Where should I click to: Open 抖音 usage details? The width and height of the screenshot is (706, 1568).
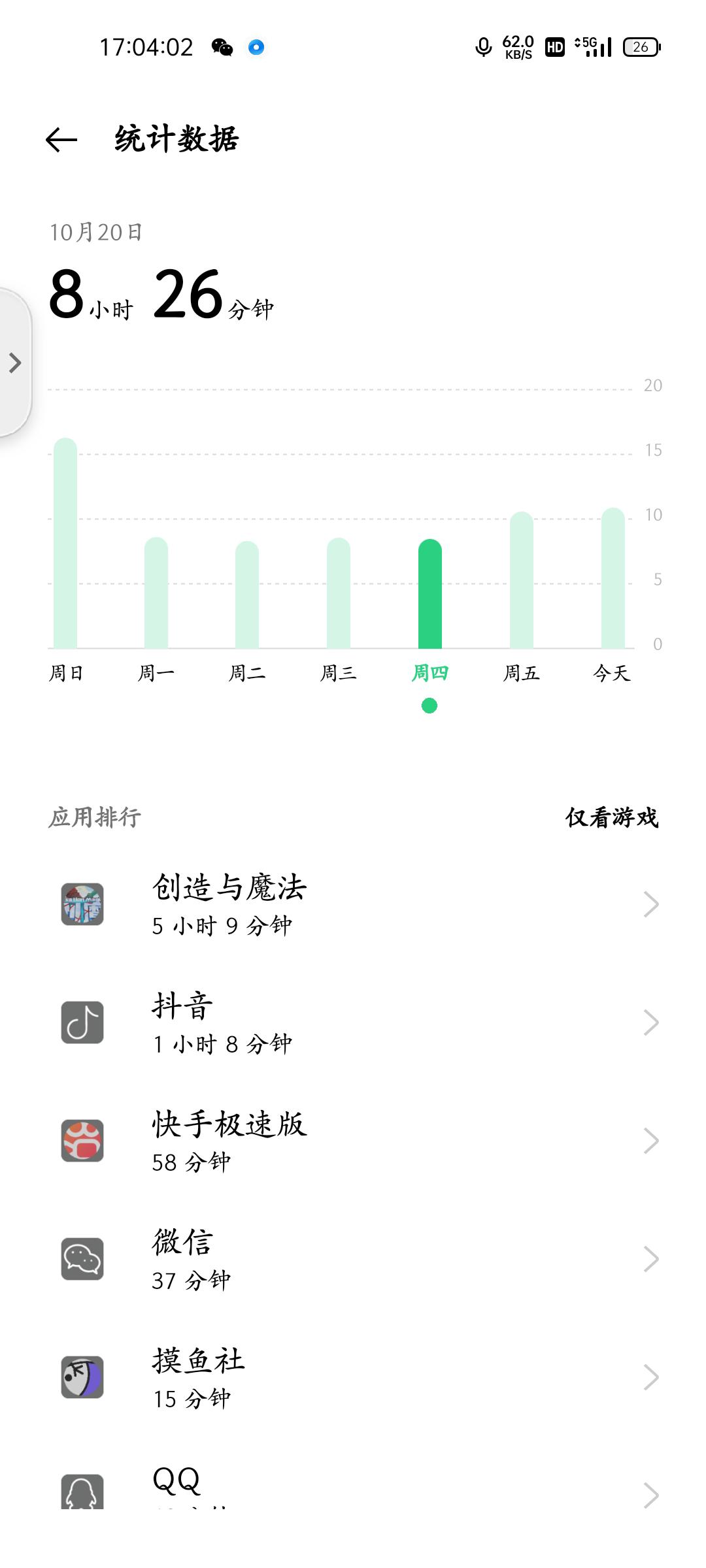(353, 1022)
